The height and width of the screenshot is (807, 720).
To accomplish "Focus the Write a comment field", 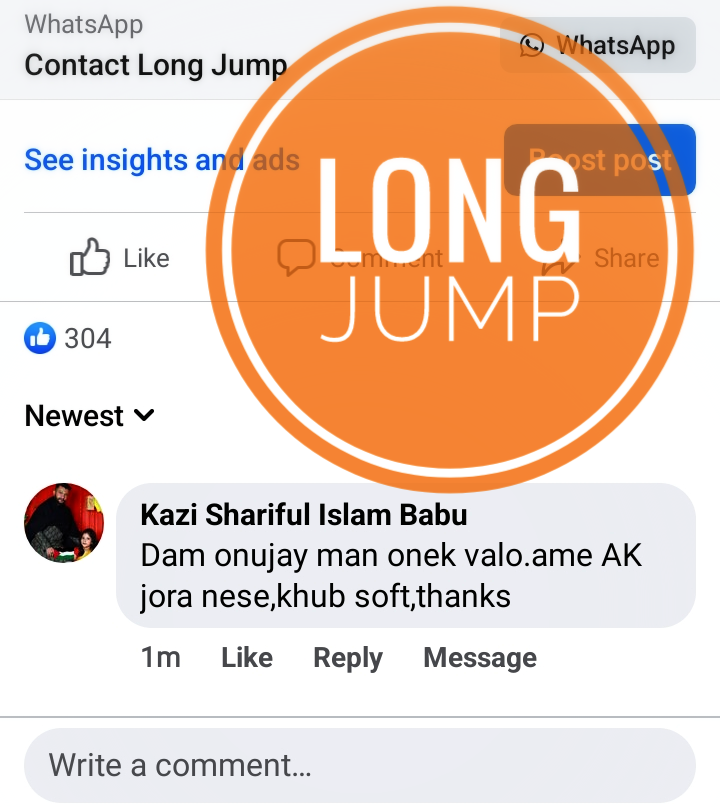I will [x=360, y=766].
